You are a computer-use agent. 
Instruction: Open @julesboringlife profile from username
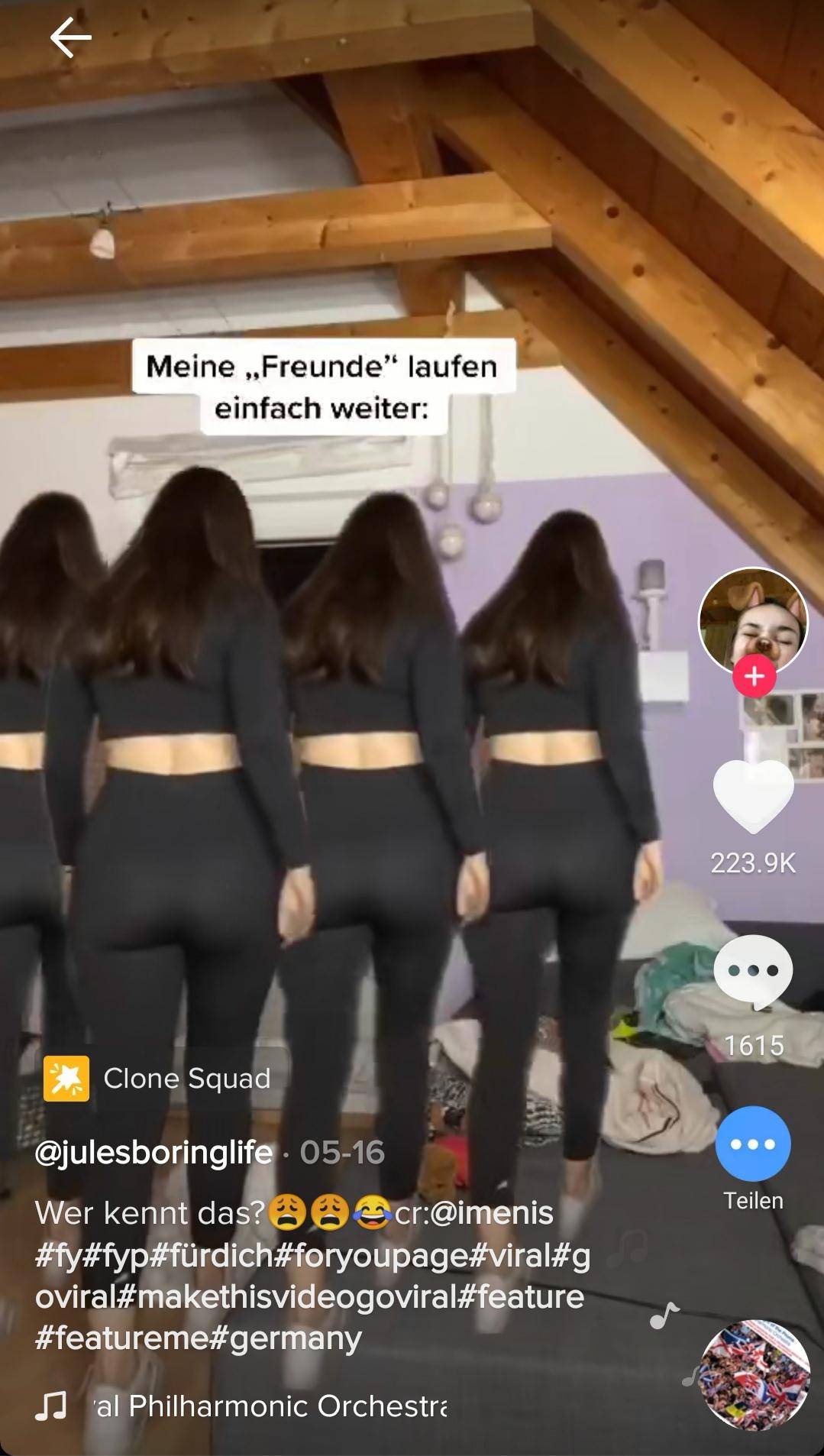[153, 1152]
